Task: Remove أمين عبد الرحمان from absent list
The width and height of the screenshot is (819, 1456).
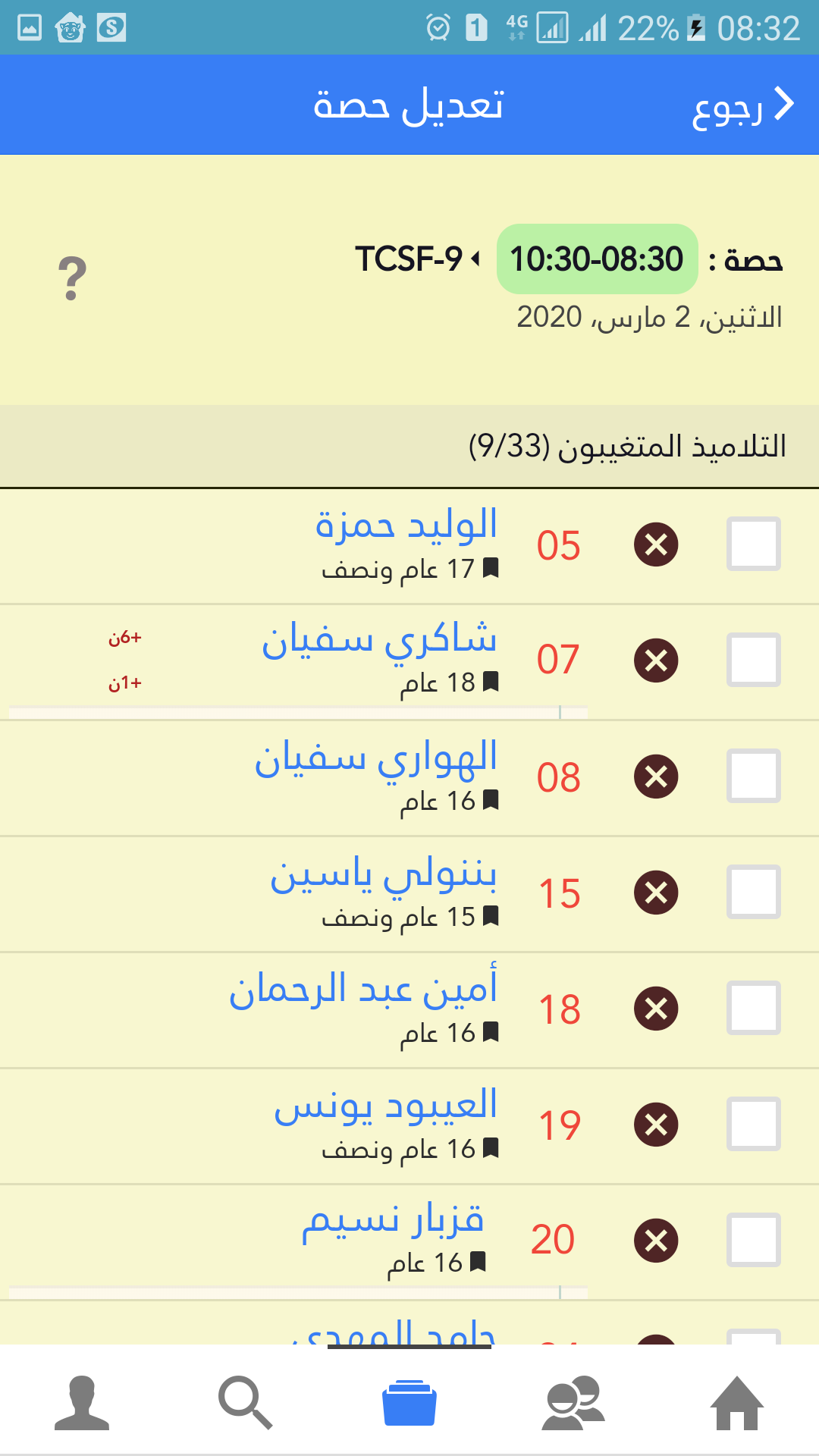Action: (x=656, y=1009)
